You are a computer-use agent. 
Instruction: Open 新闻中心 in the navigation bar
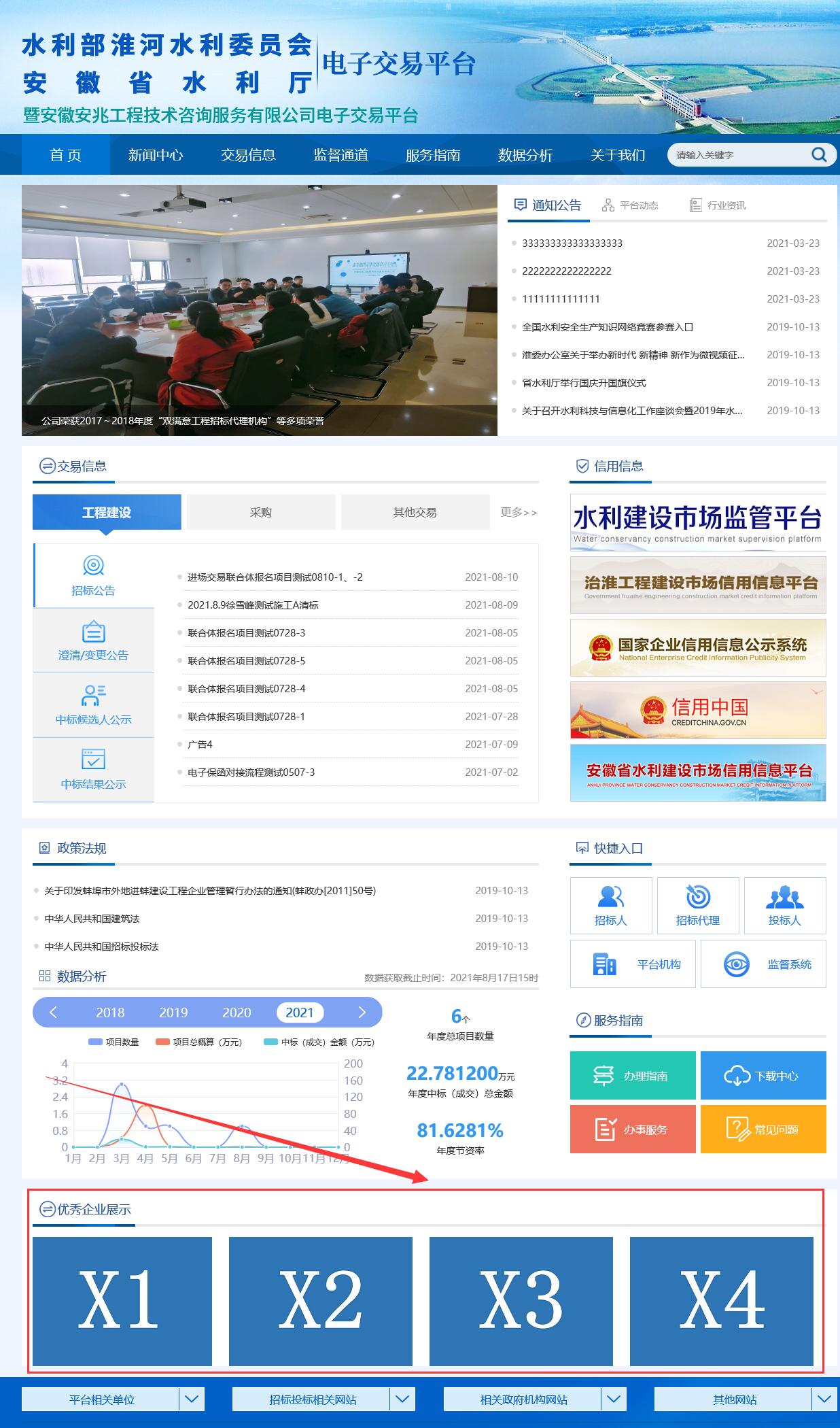[x=156, y=155]
